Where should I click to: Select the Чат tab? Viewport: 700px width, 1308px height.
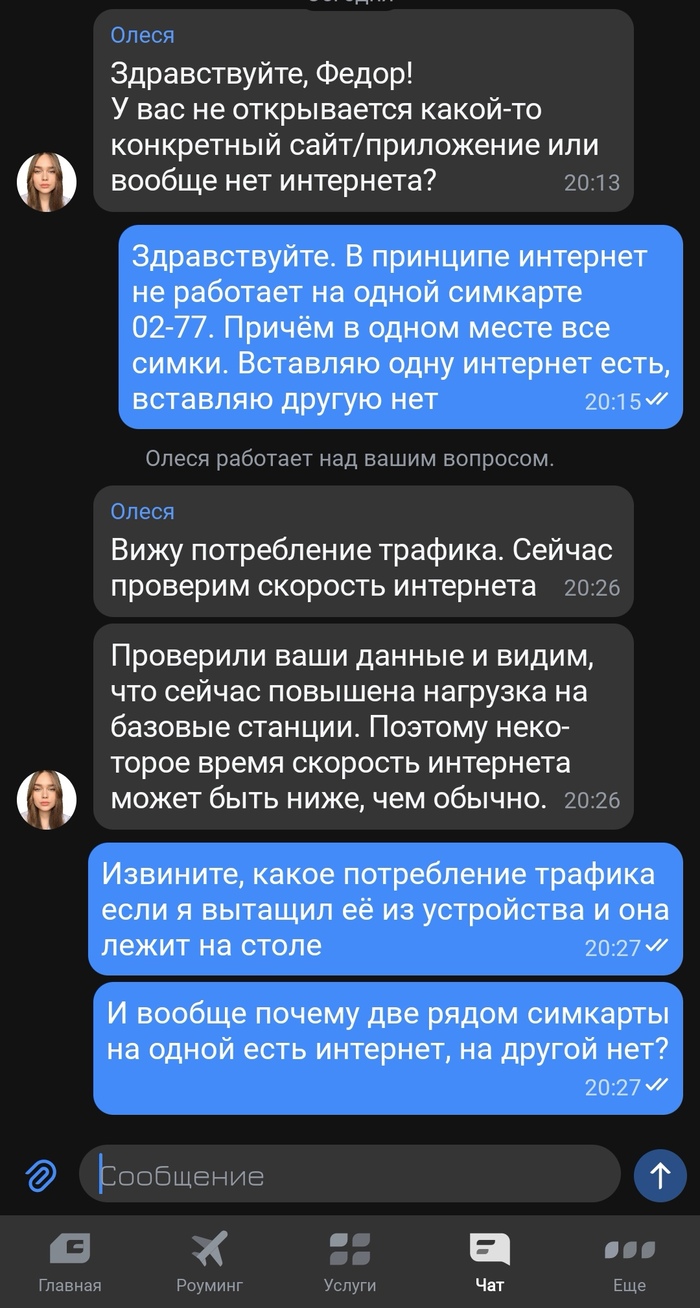490,1261
